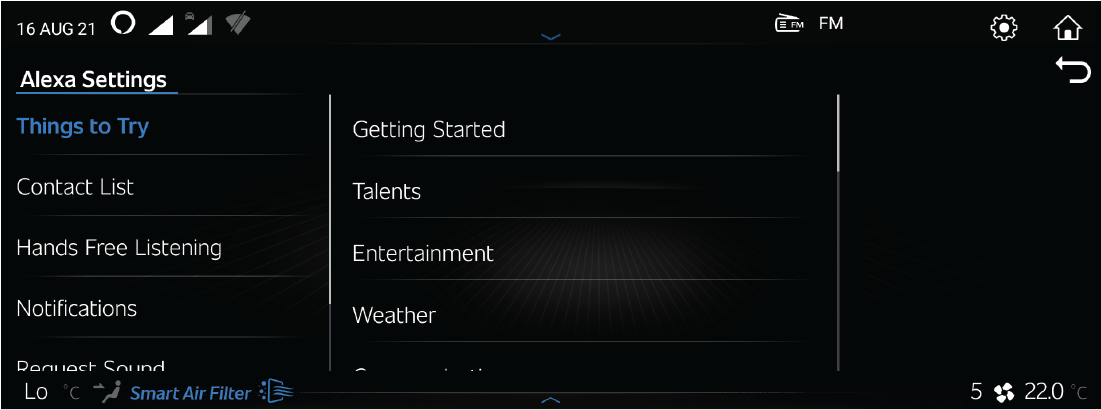Viewport: 1101px width, 410px height.
Task: Toggle the Smart Air Filter
Action: click(x=210, y=392)
